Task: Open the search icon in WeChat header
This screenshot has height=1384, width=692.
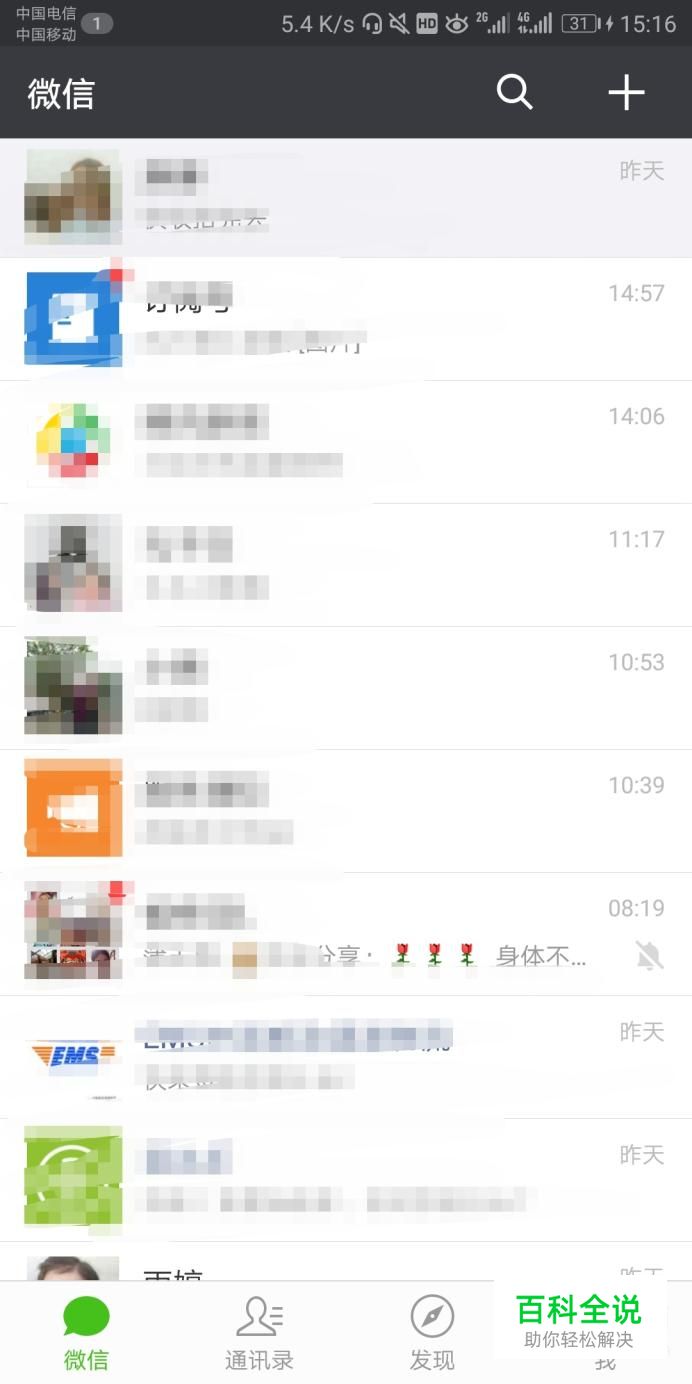Action: tap(514, 93)
